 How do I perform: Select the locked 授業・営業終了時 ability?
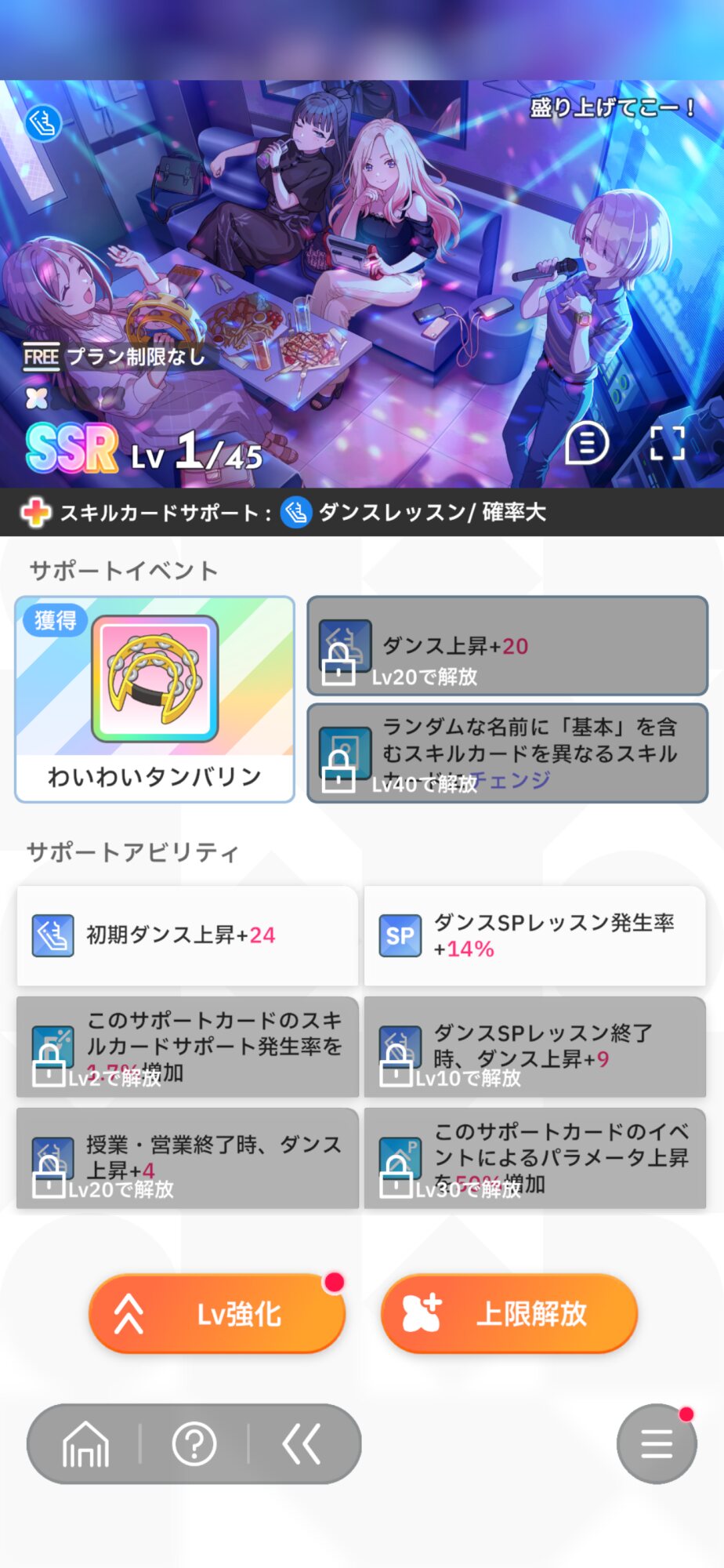[187, 1158]
